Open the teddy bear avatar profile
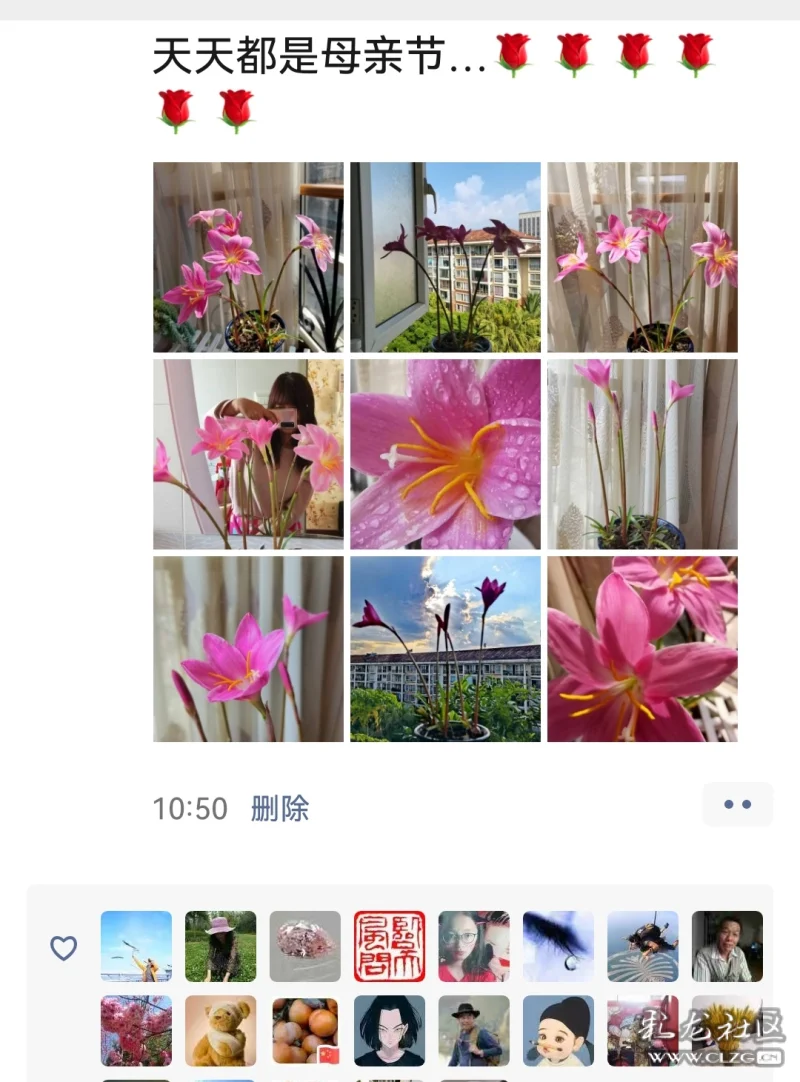This screenshot has width=800, height=1082. coord(220,1030)
